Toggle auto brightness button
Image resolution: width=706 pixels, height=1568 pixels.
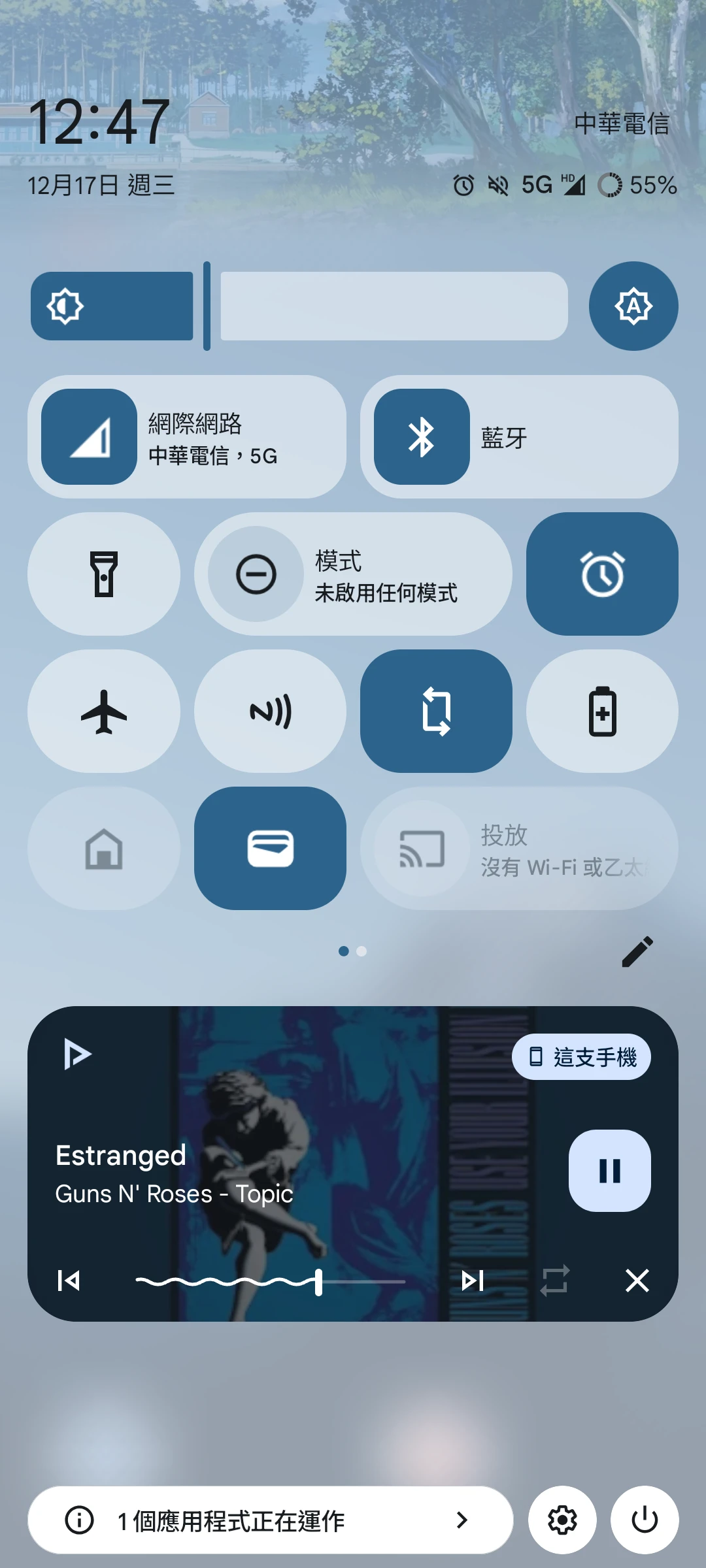click(x=633, y=306)
